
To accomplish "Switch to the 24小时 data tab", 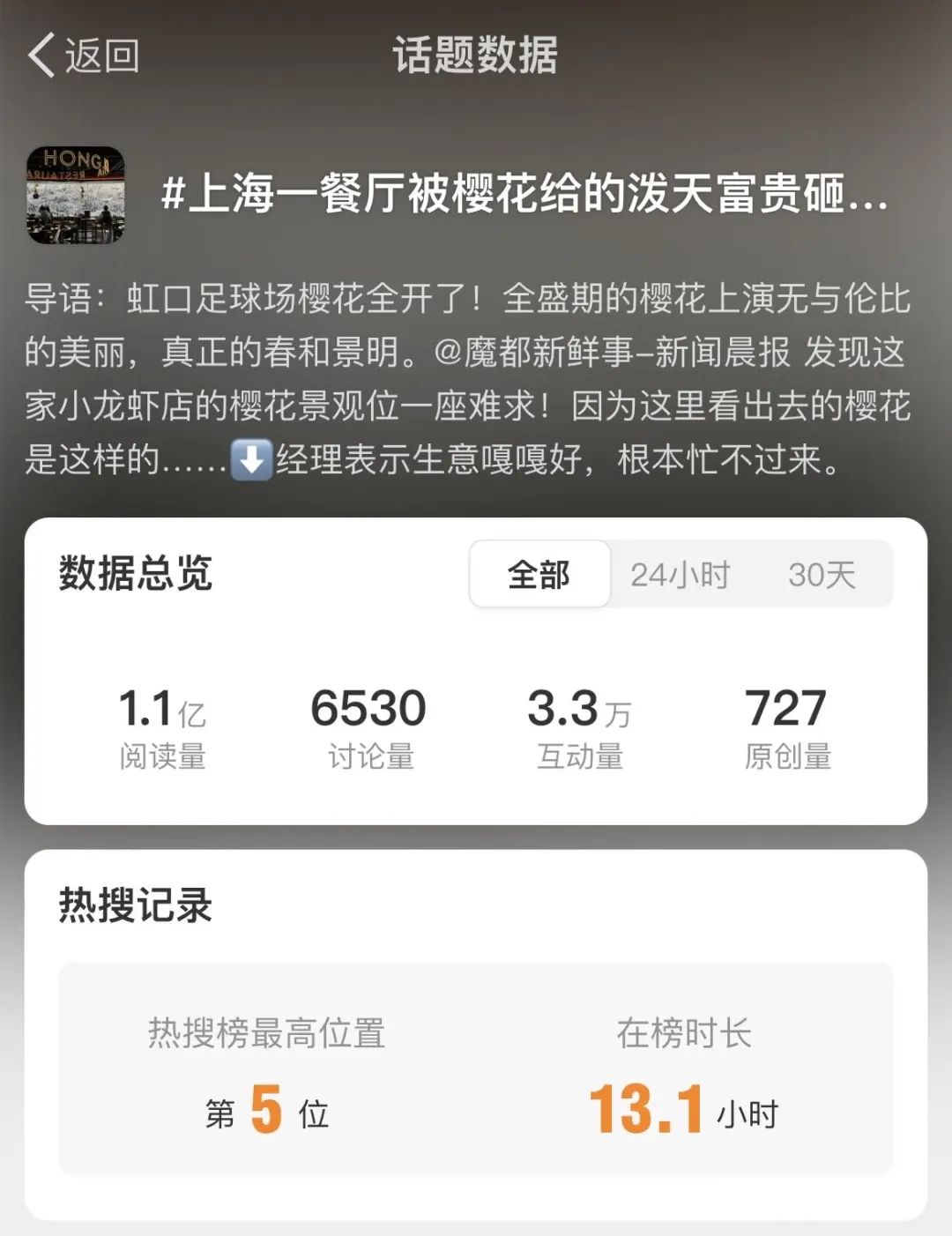I will (x=680, y=575).
